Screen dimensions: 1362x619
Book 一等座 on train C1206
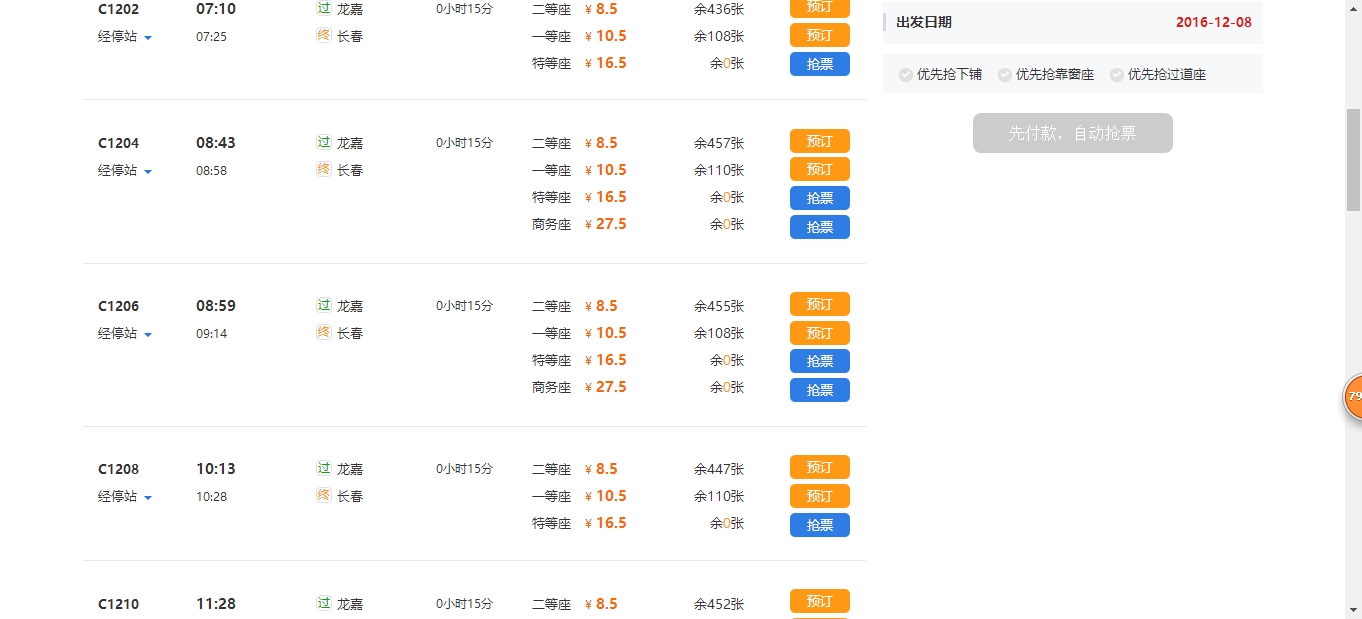[819, 333]
